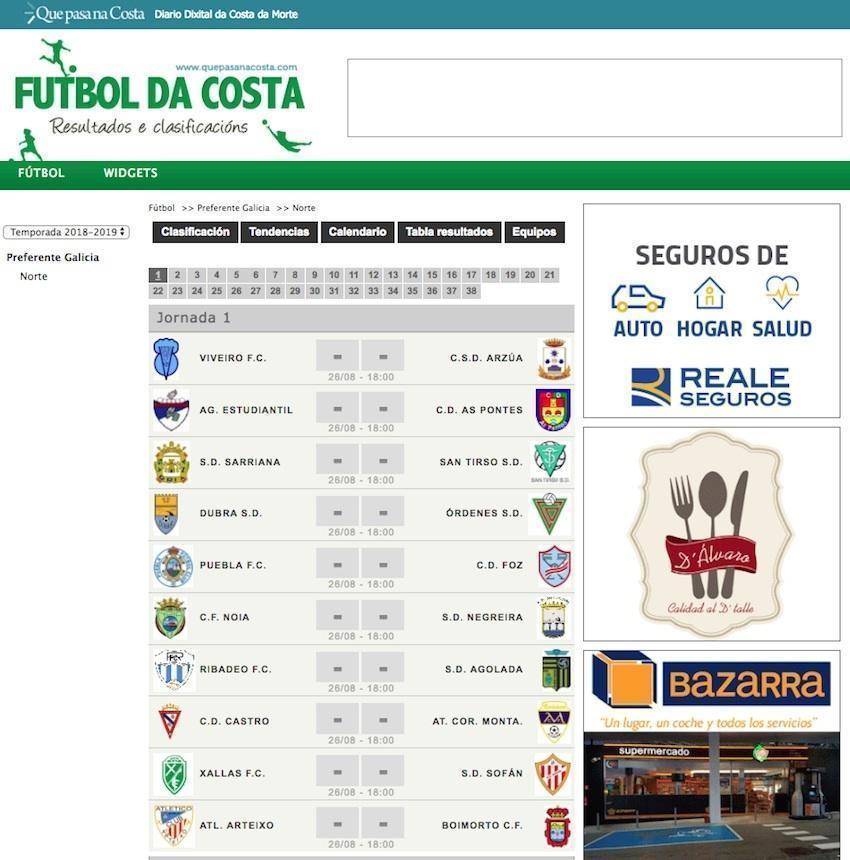Open the Equipos tab
Screen dimensions: 850x860
coord(534,232)
